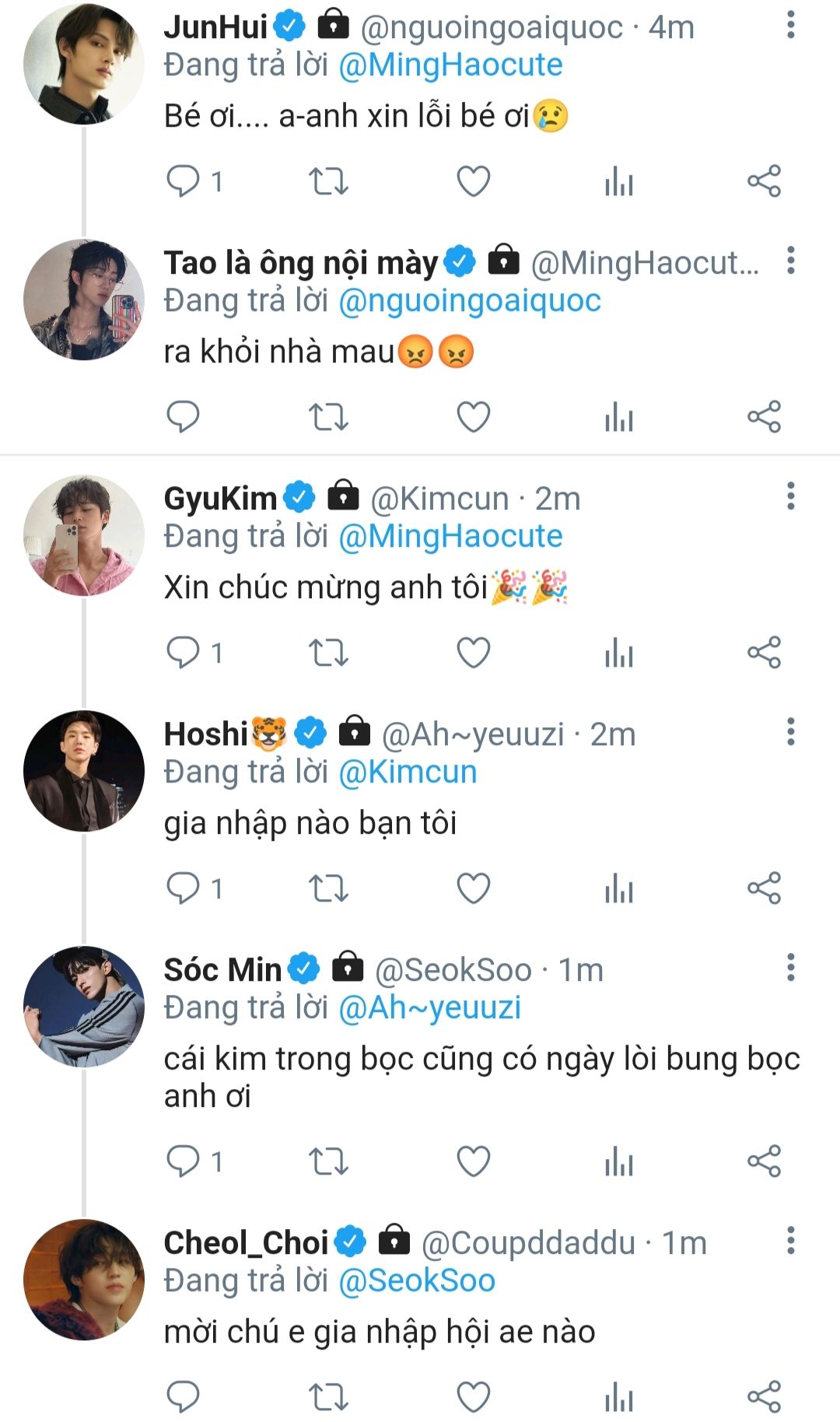Share the 'ra khỏi nhà mau' tweet
840x1422 pixels.
(764, 418)
